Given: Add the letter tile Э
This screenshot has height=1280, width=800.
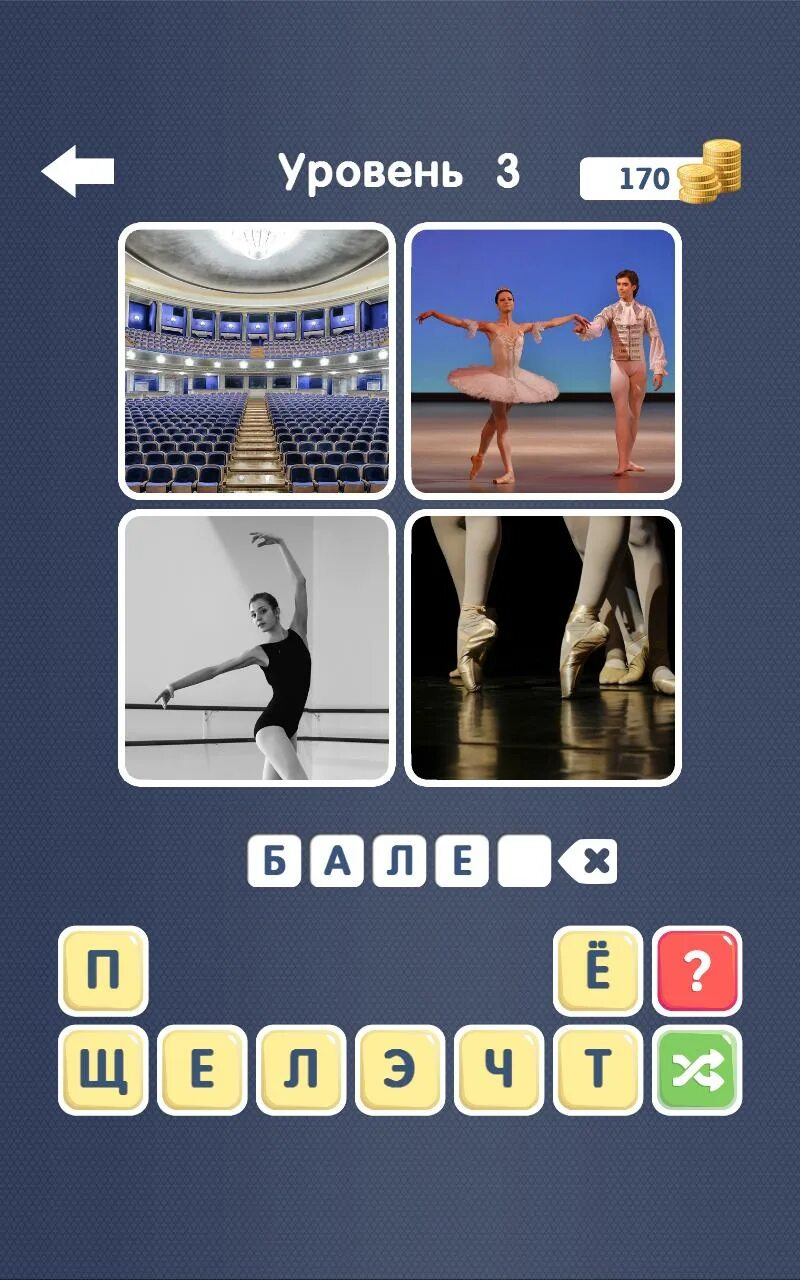Looking at the screenshot, I should [400, 1070].
